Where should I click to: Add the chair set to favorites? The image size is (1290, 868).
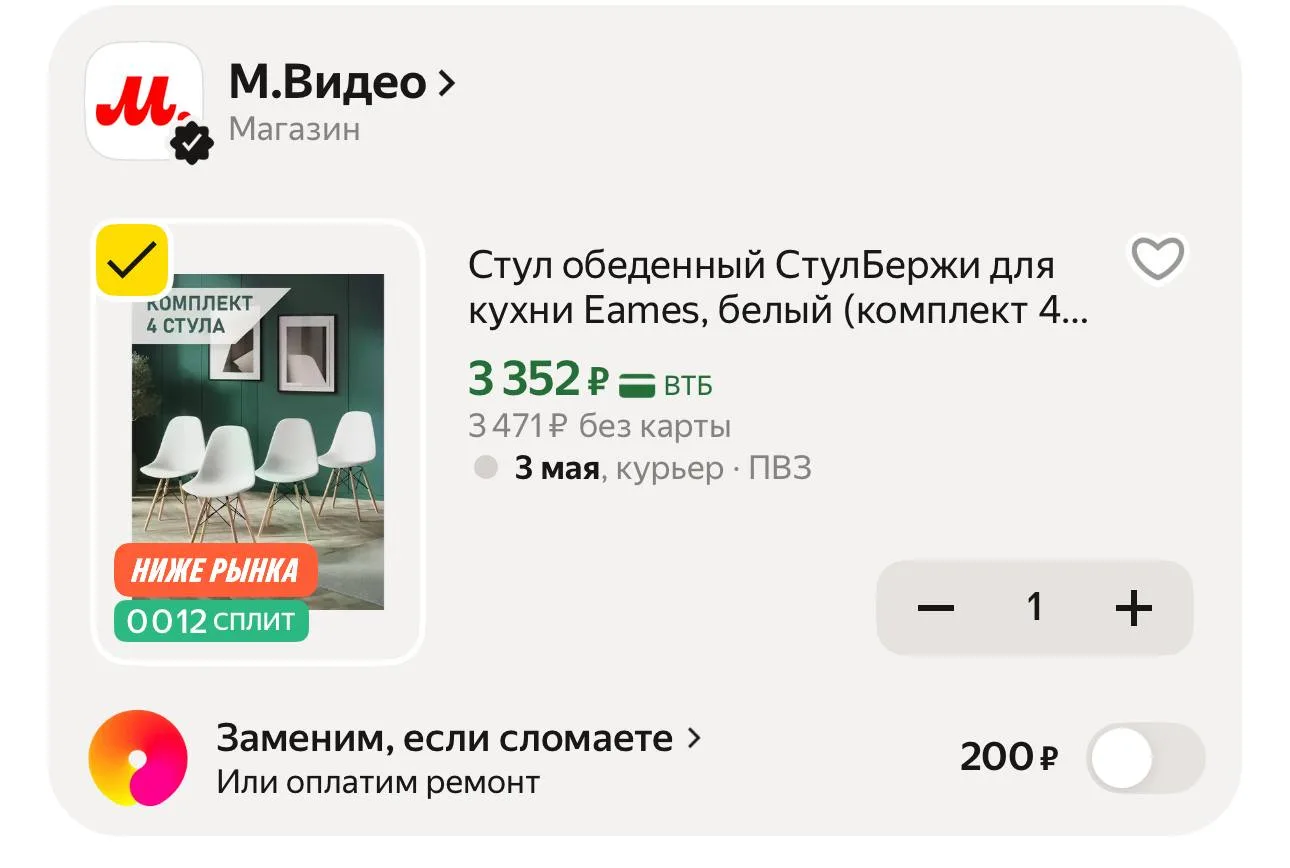[1157, 260]
